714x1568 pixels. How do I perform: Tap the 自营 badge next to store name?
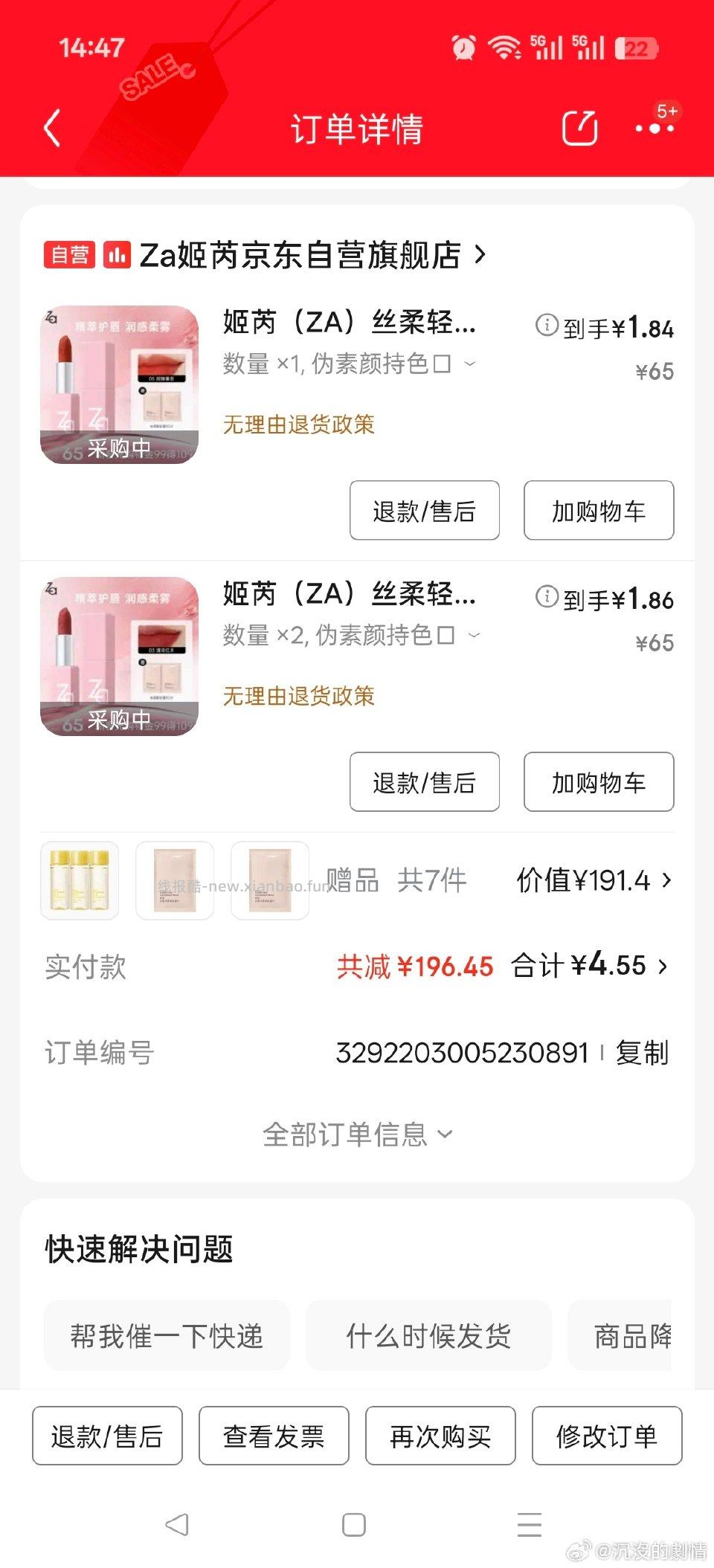(x=69, y=254)
